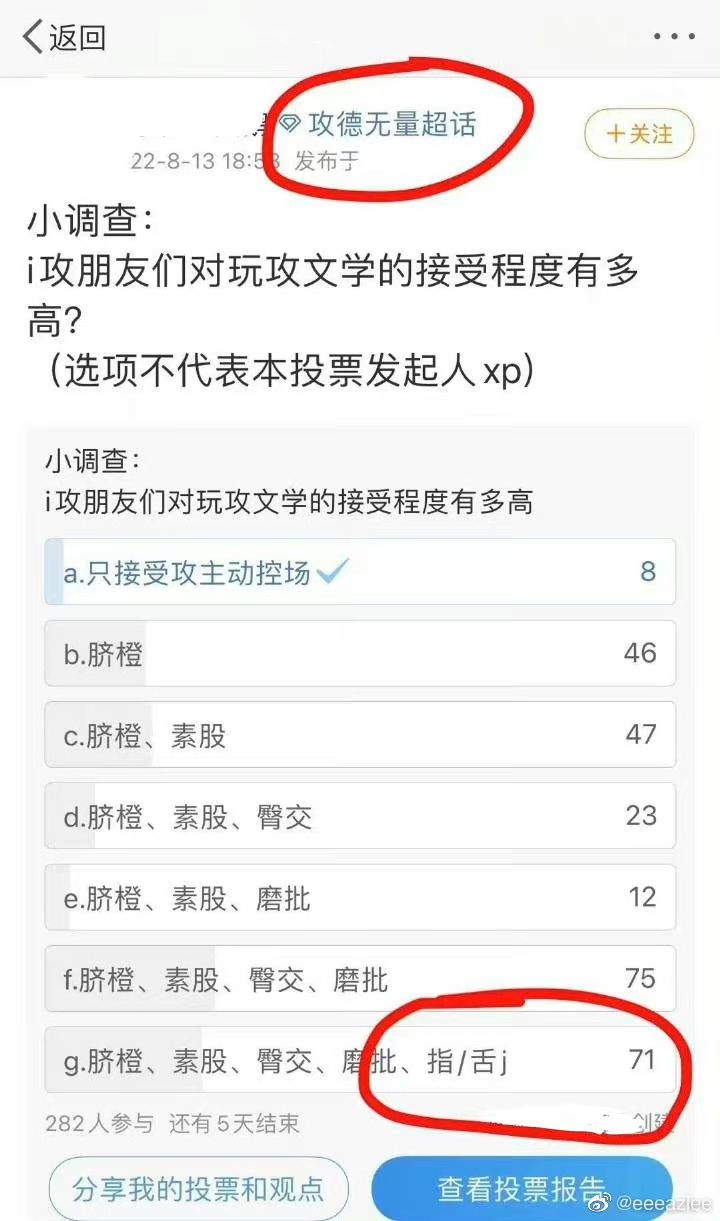Select poll option a.只接受攻主动控场
720x1221 pixels.
pyautogui.click(x=360, y=572)
